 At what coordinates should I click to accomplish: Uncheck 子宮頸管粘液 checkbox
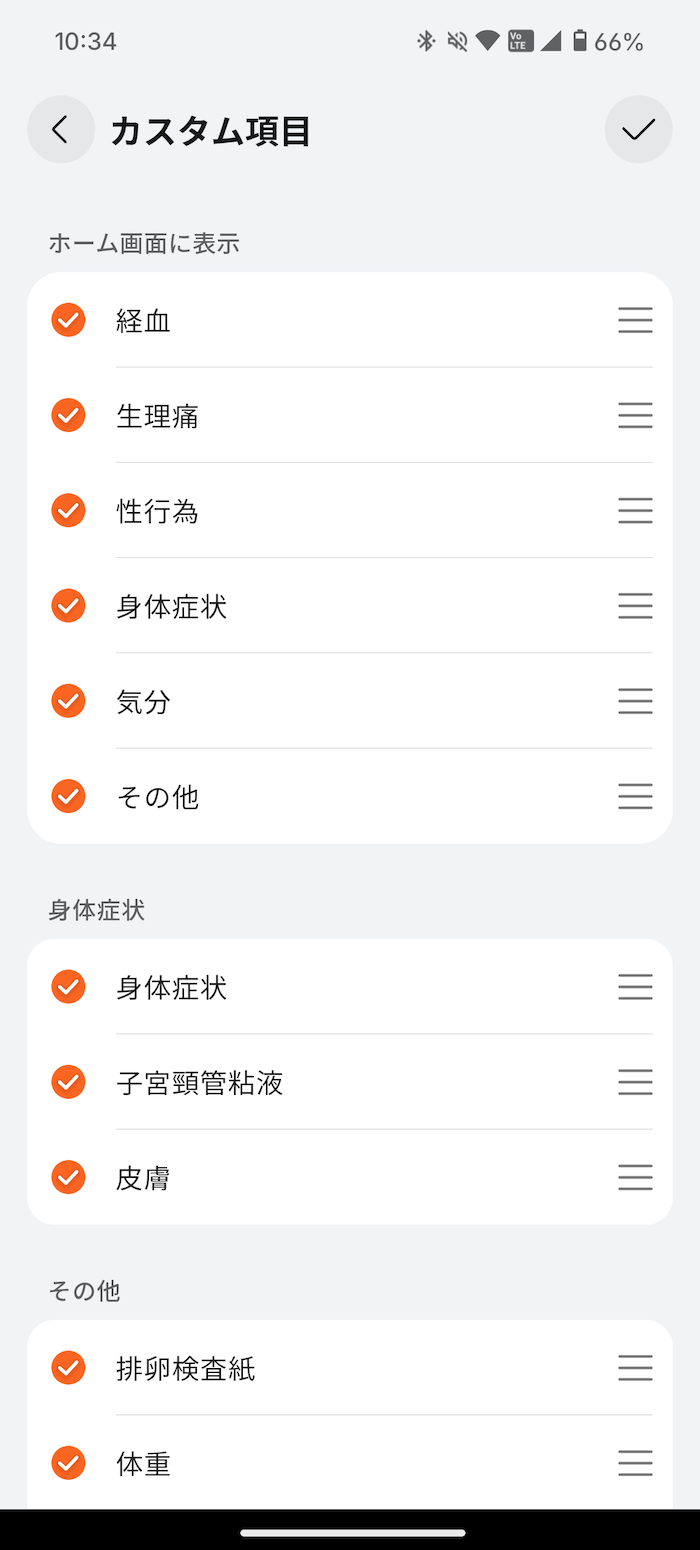pyautogui.click(x=68, y=1082)
